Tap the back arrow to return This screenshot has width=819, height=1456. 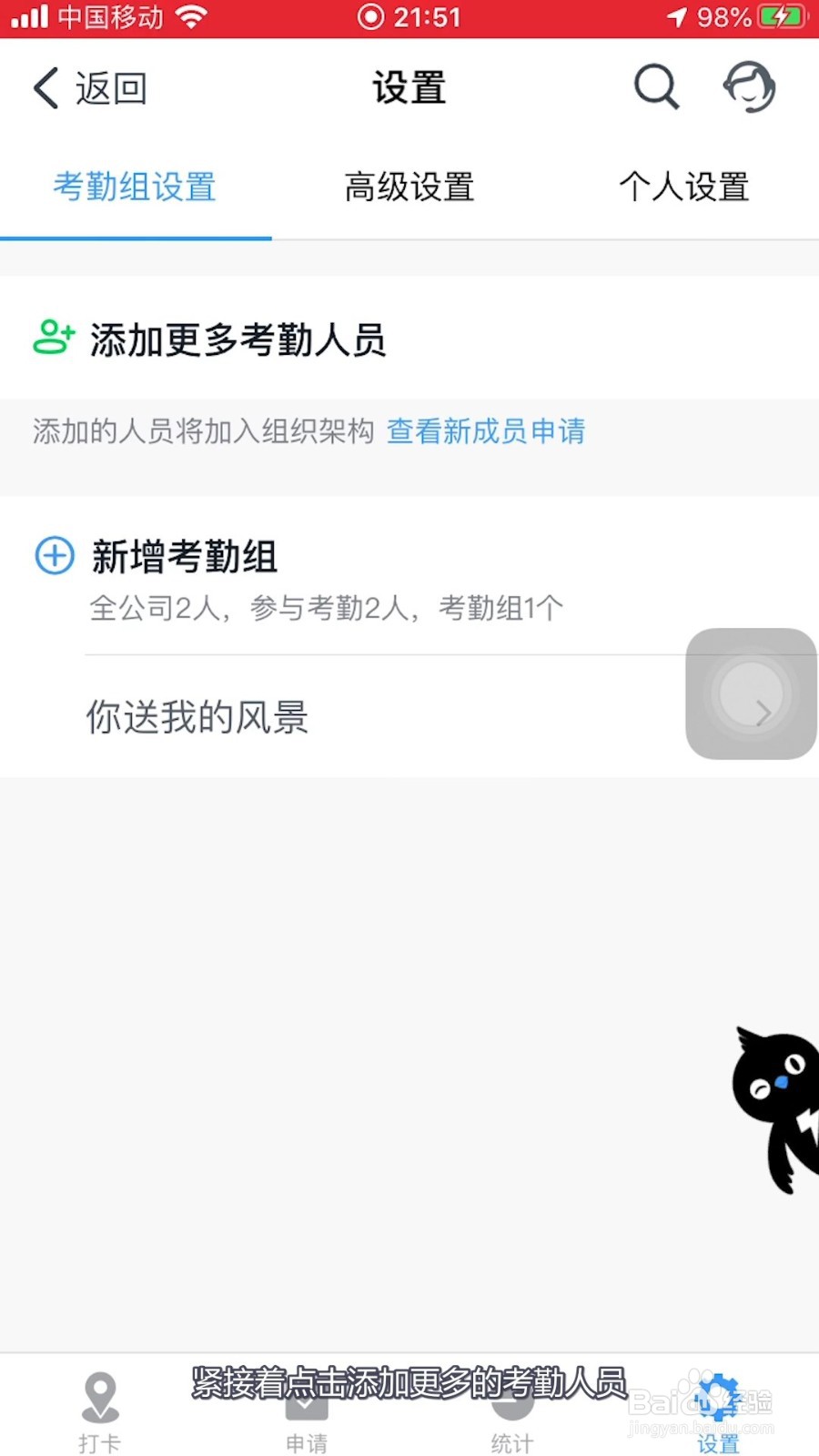tap(45, 87)
